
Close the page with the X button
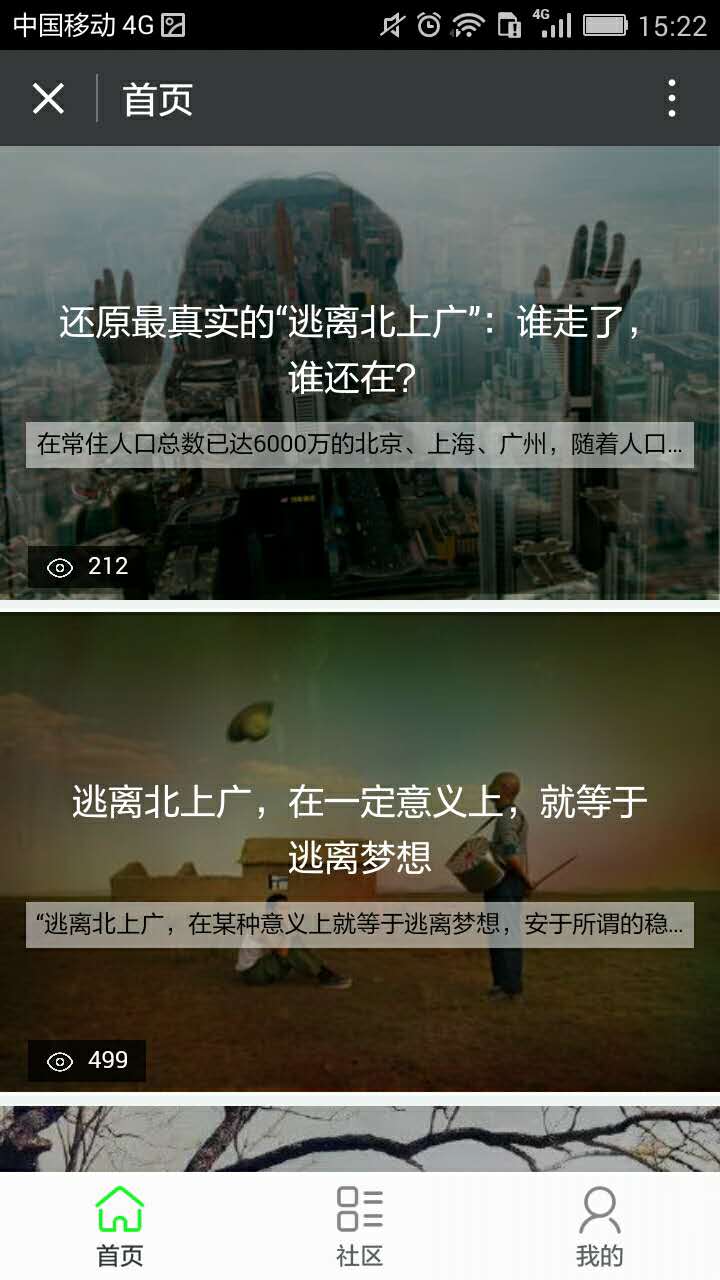point(48,99)
